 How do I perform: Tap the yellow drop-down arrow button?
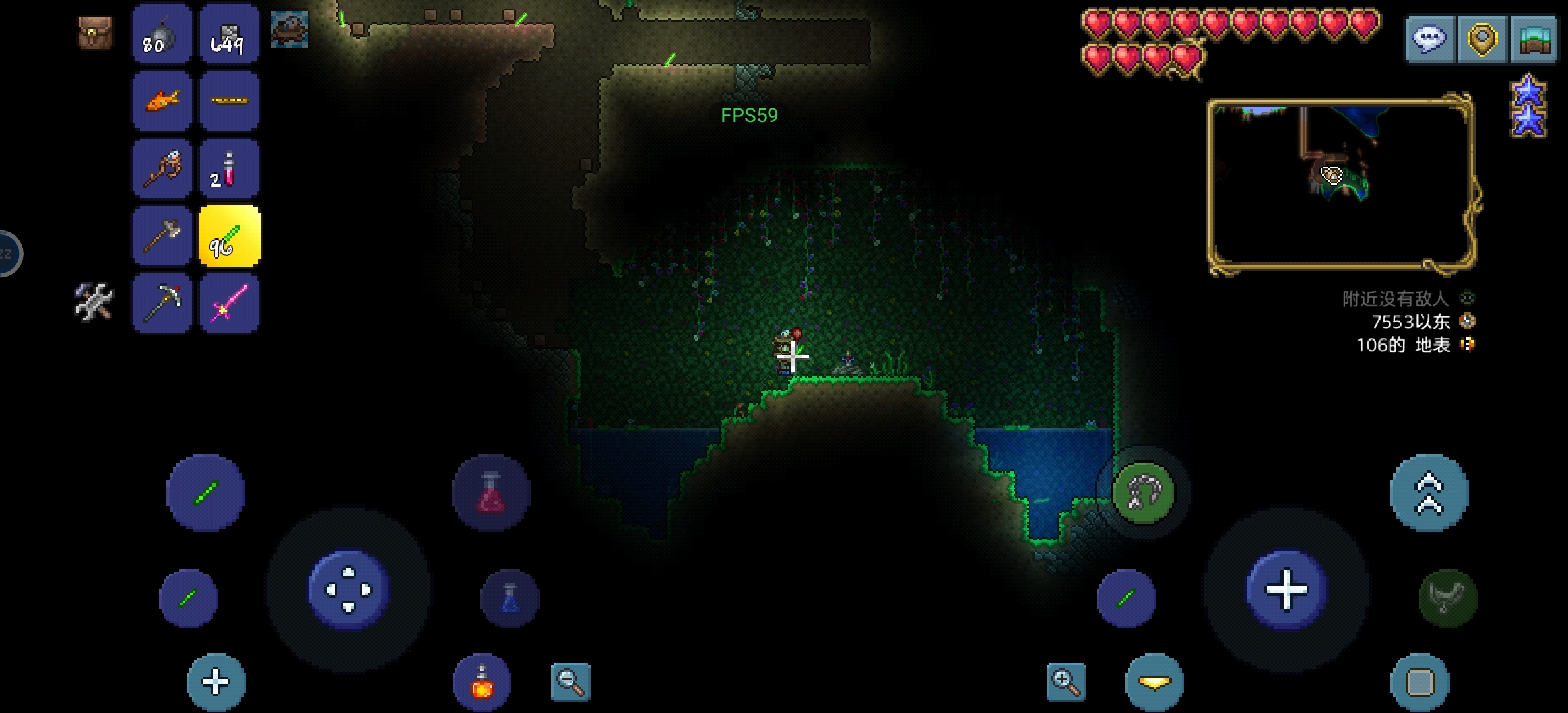coord(1154,683)
